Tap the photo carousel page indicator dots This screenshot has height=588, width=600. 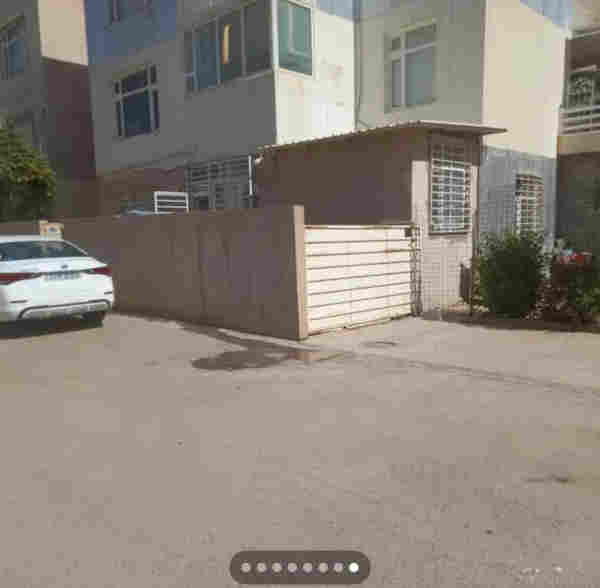[299, 567]
